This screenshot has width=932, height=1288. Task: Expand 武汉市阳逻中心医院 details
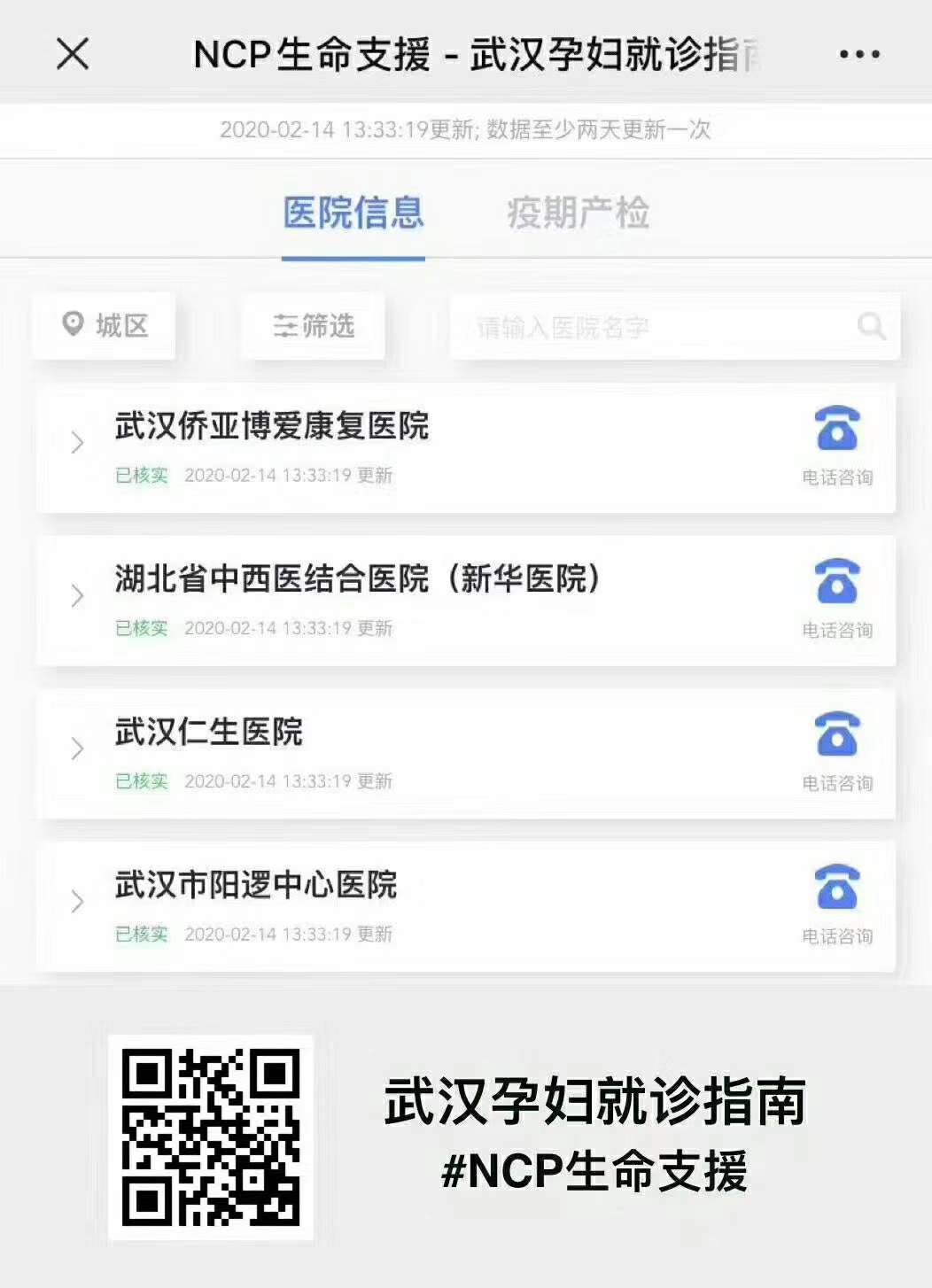[78, 902]
